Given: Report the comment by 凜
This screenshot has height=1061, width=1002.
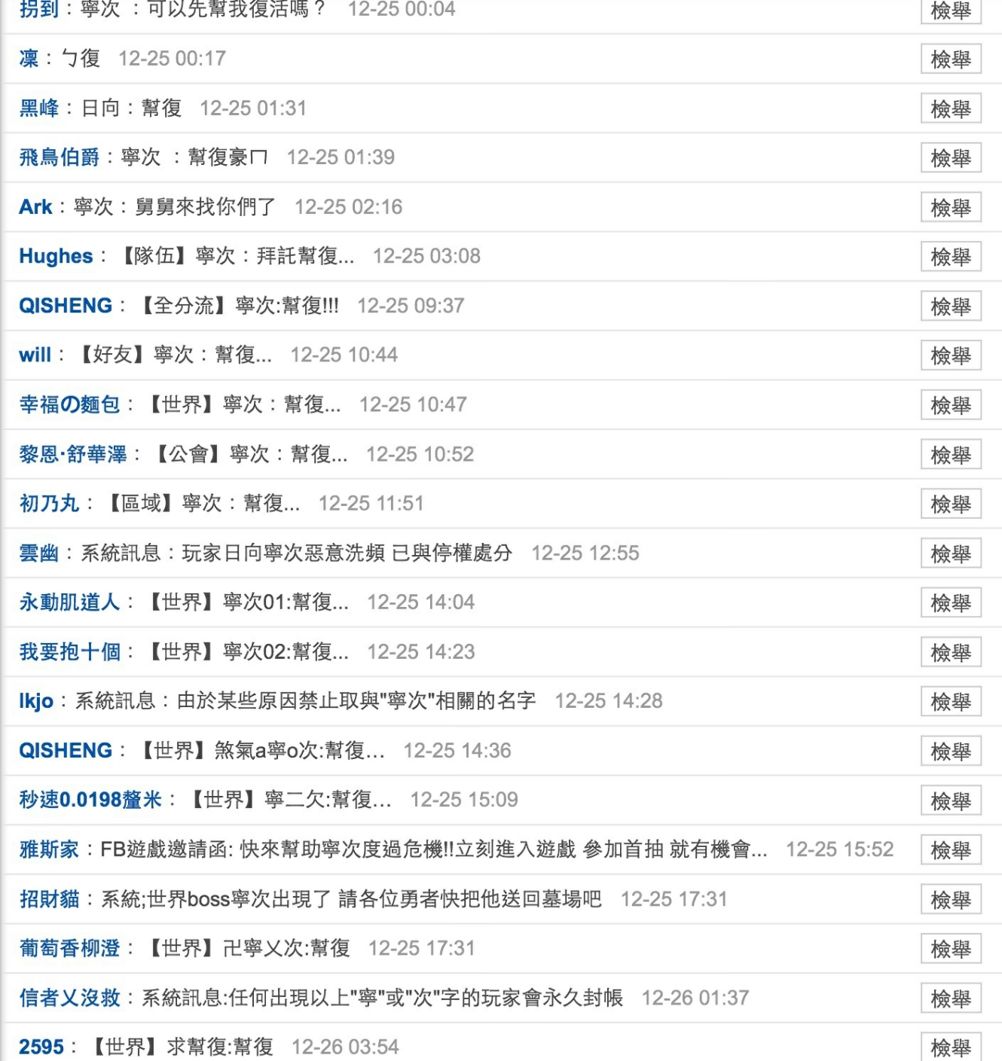Looking at the screenshot, I should pos(950,59).
